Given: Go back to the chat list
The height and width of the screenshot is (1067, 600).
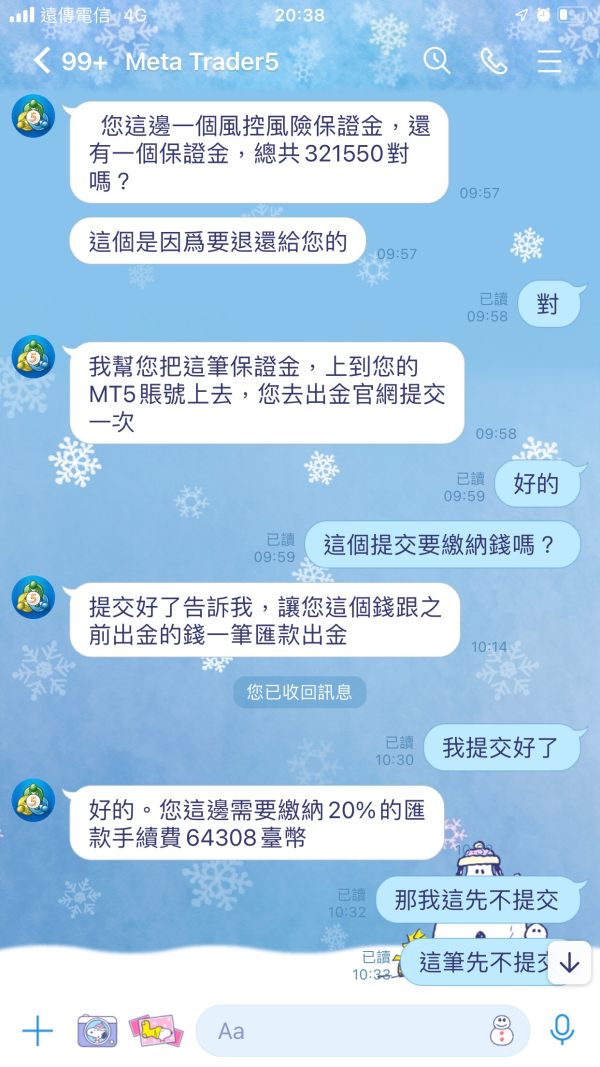Looking at the screenshot, I should pyautogui.click(x=42, y=61).
